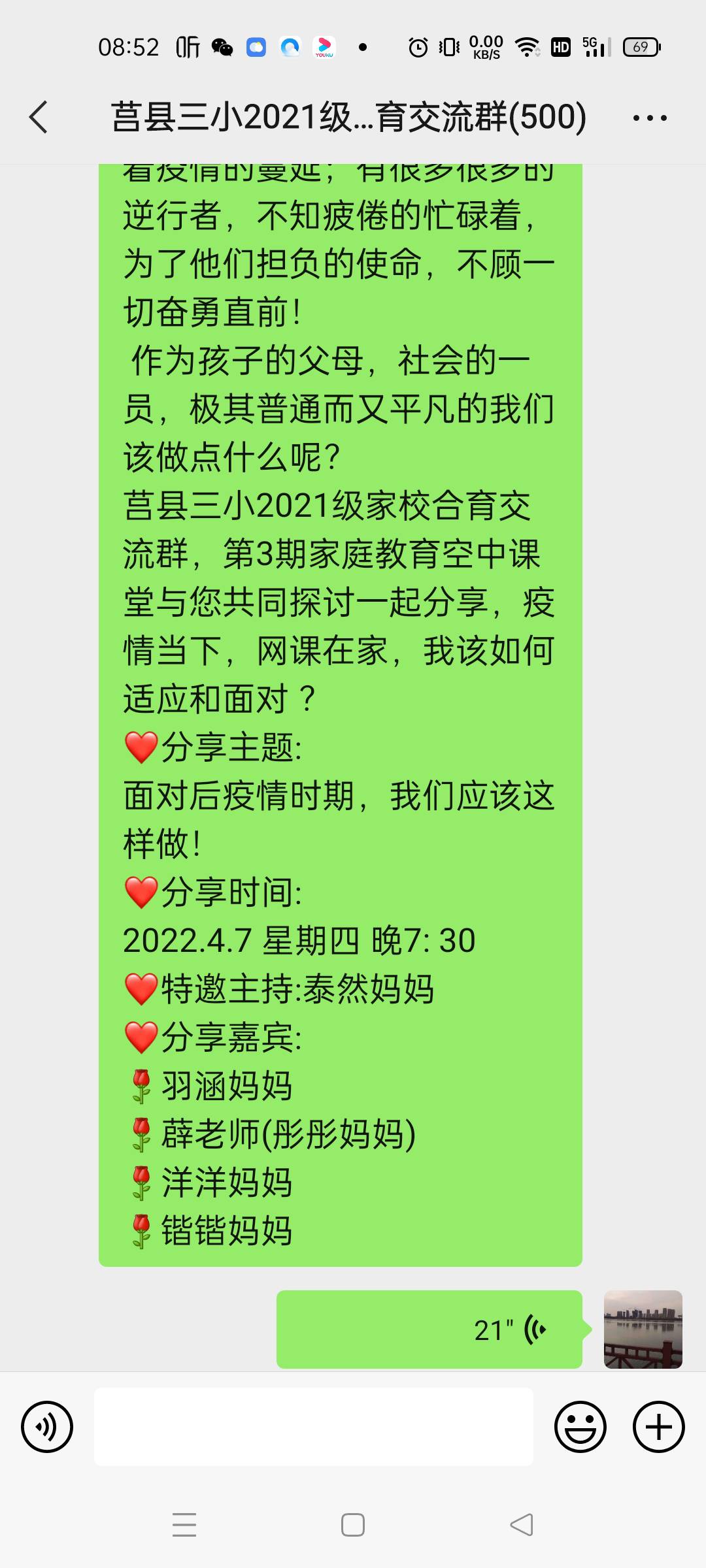Switch to voice input with the speaker icon
This screenshot has height=1568, width=706.
[46, 1428]
